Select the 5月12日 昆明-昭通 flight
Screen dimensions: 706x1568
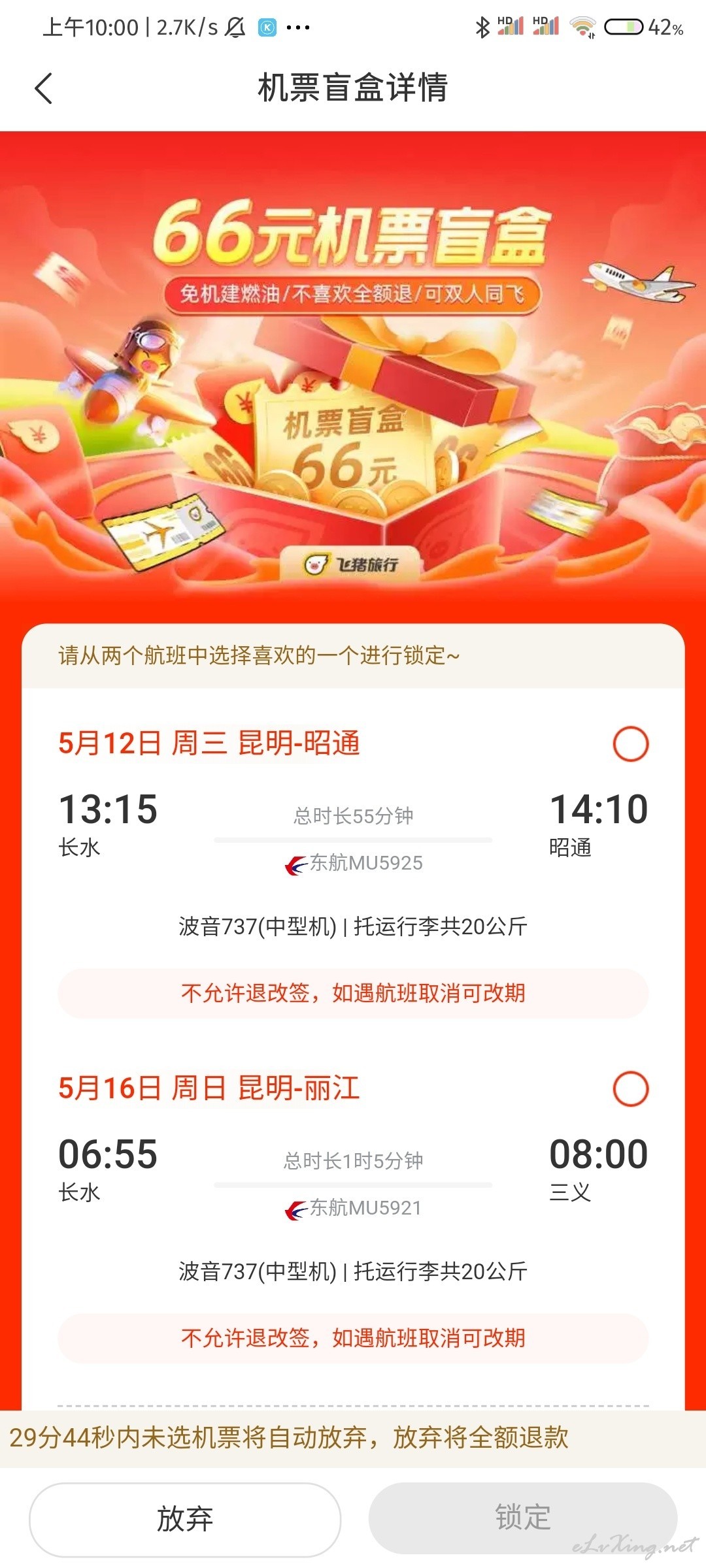(x=630, y=743)
